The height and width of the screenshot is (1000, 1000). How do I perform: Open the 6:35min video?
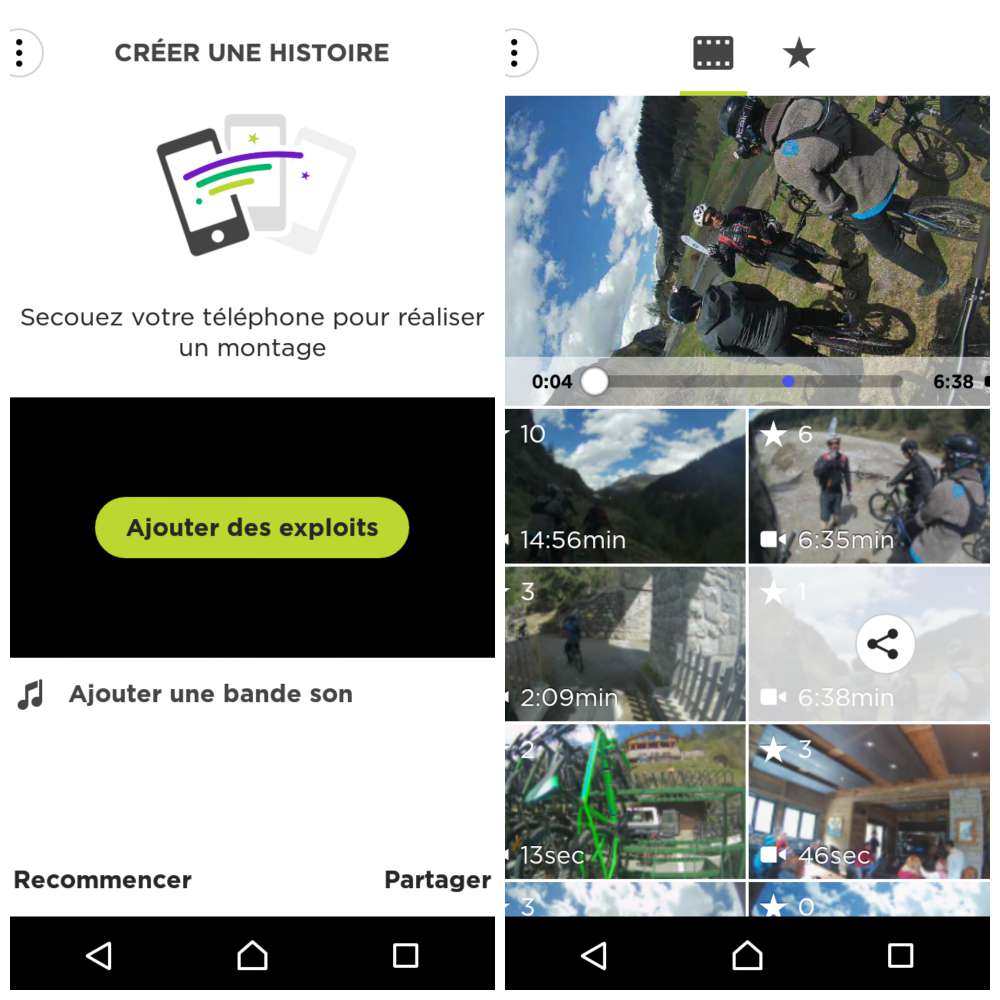868,486
